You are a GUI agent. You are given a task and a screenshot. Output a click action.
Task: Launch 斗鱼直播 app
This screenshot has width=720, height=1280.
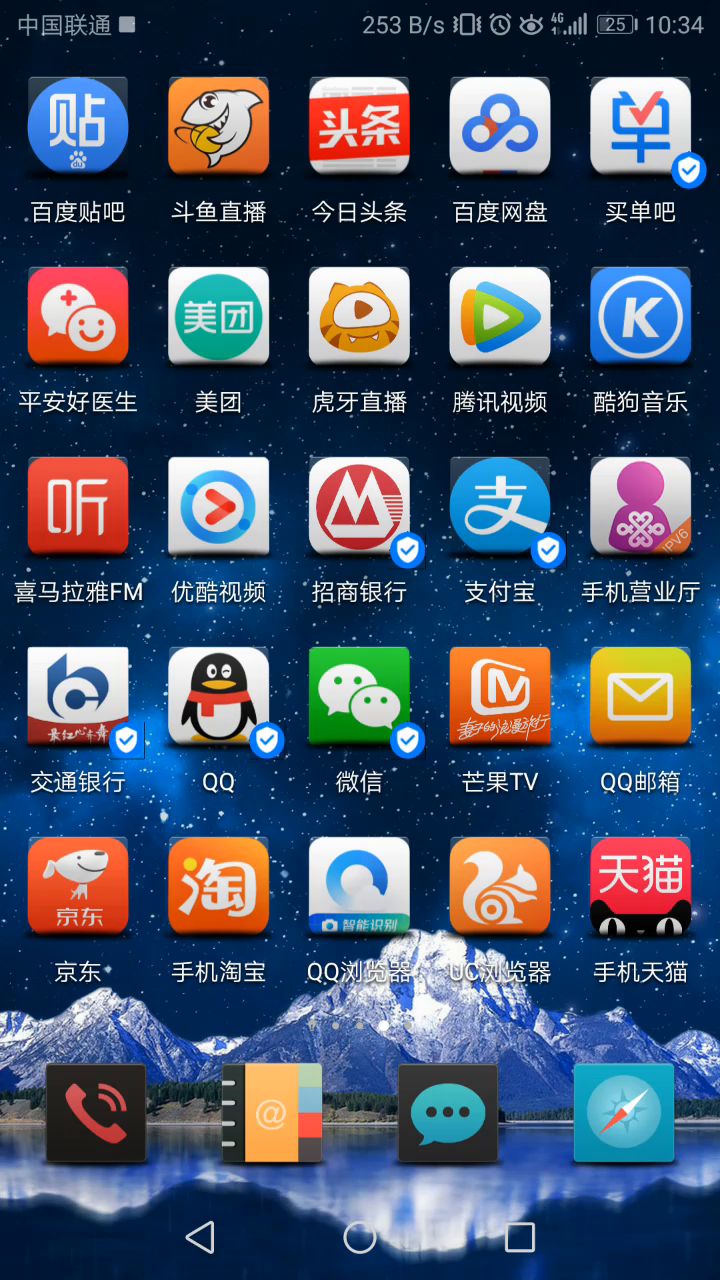coord(218,127)
